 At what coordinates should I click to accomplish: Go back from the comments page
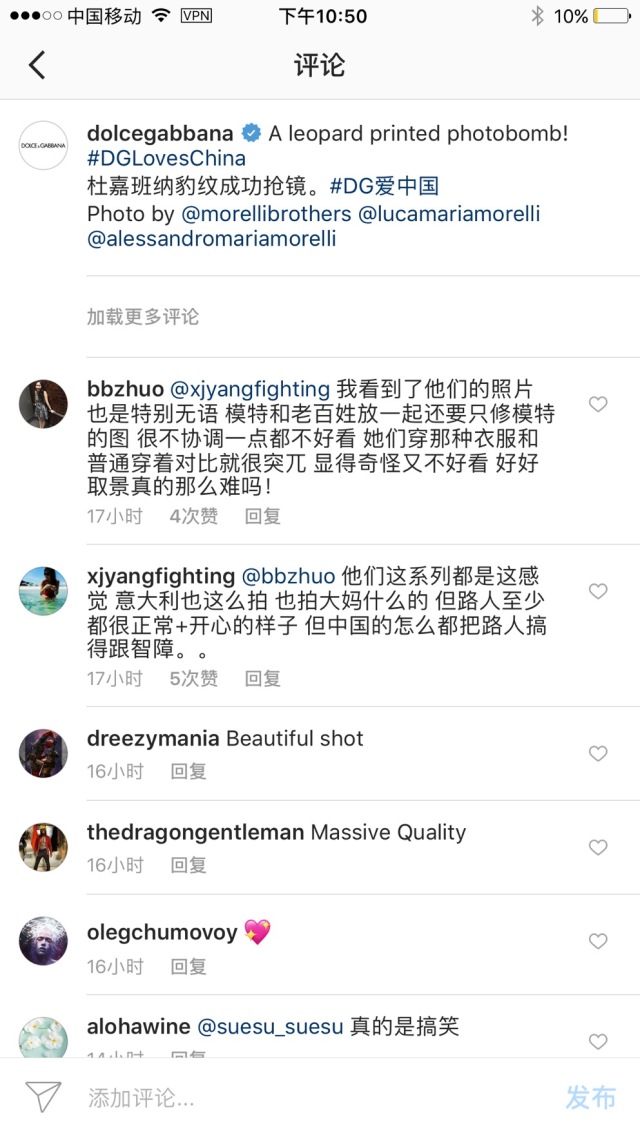(x=37, y=66)
